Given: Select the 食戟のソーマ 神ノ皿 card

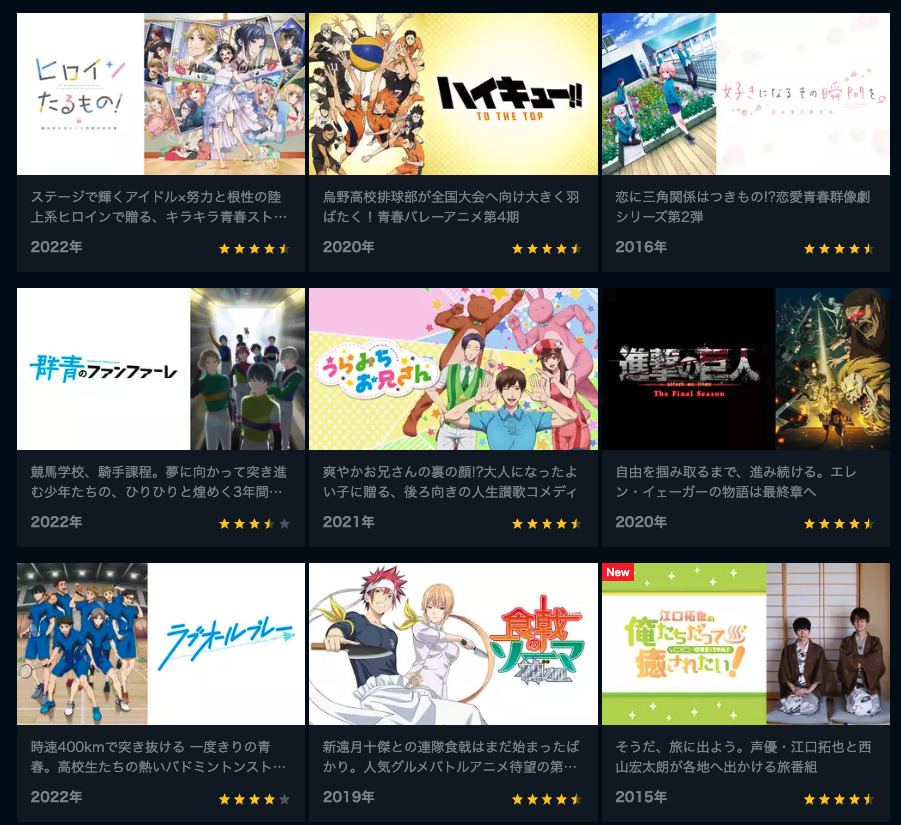Looking at the screenshot, I should point(453,644).
